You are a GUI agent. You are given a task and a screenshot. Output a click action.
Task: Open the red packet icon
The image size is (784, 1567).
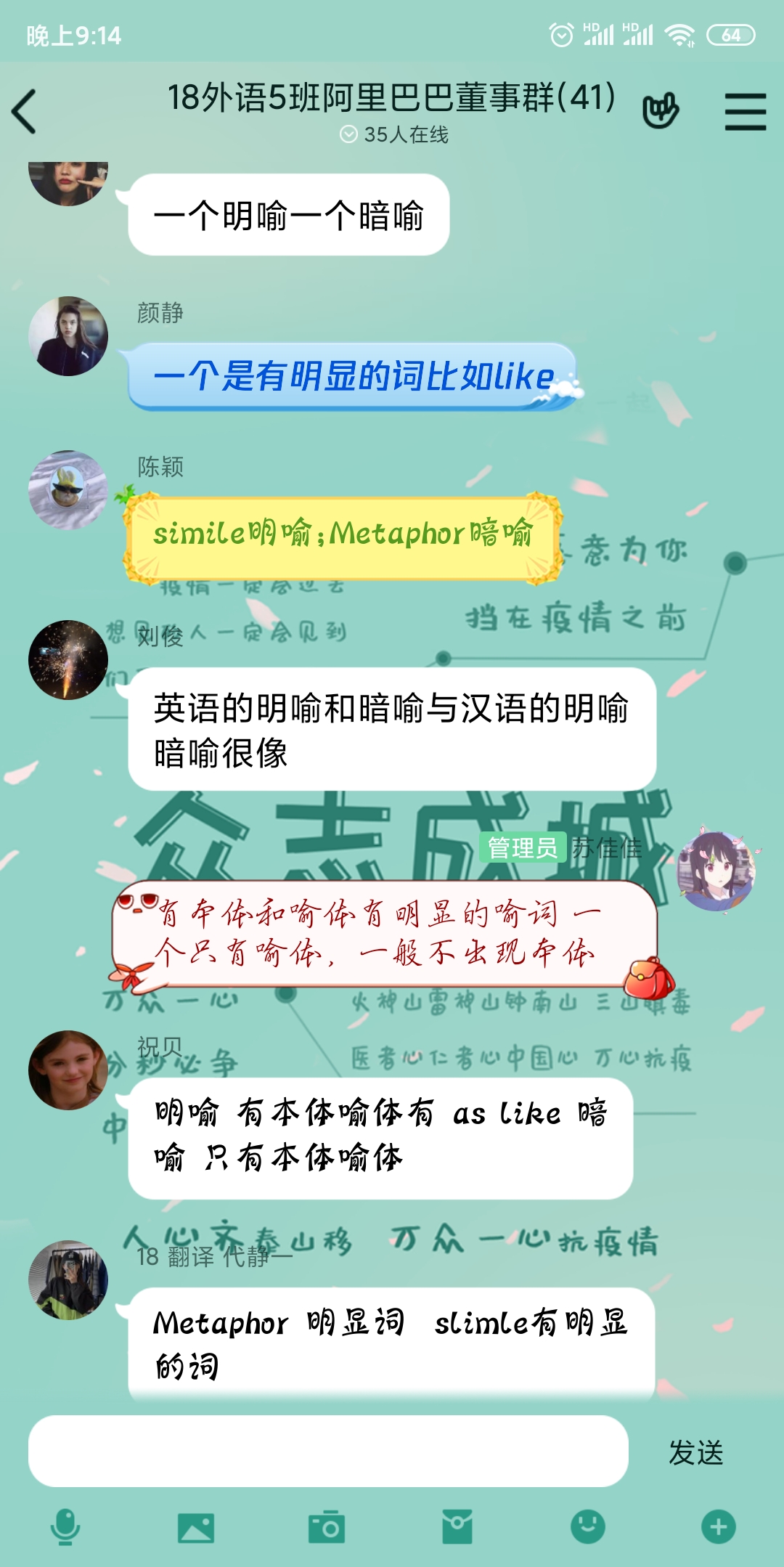click(457, 1527)
